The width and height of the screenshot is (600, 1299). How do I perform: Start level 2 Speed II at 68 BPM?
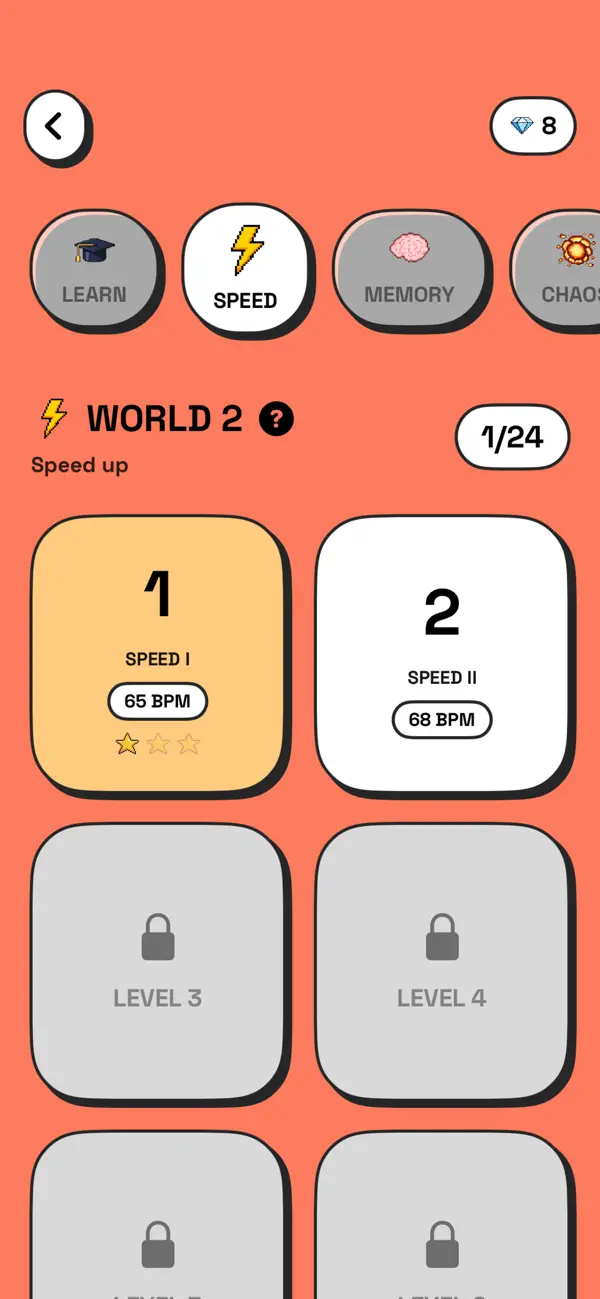pyautogui.click(x=442, y=653)
